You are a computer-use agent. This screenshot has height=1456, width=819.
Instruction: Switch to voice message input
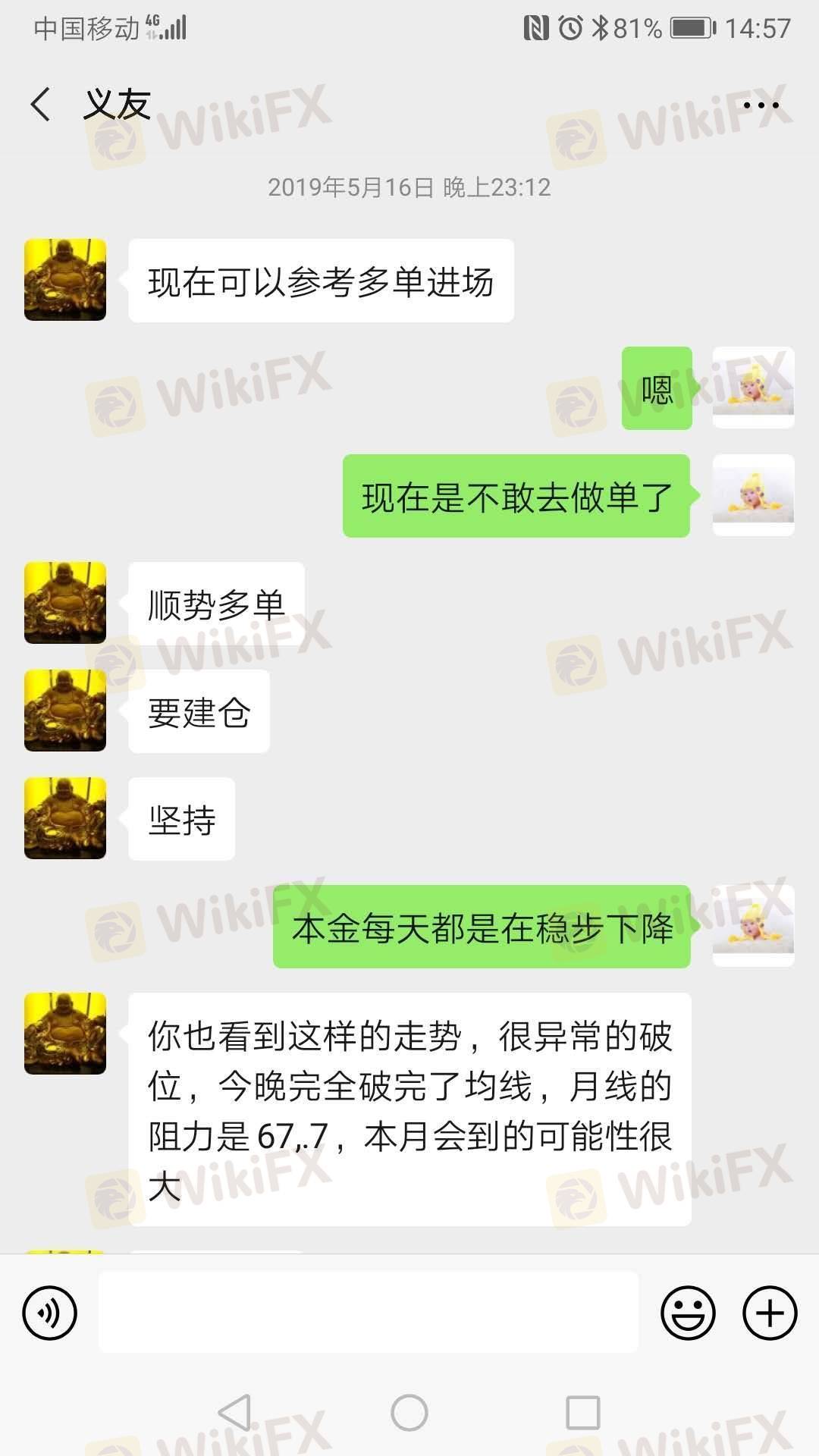tap(50, 1313)
